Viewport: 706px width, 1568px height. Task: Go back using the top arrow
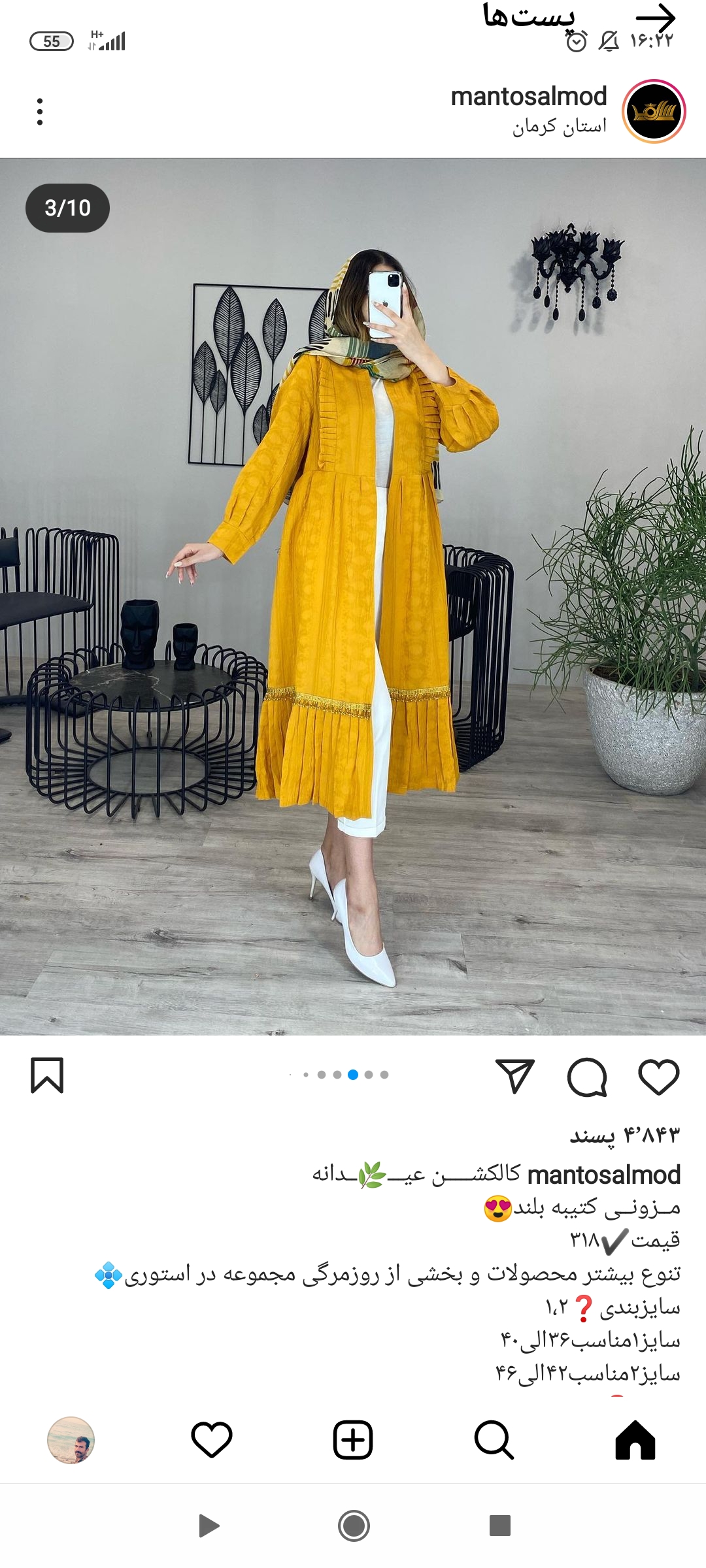pyautogui.click(x=656, y=18)
